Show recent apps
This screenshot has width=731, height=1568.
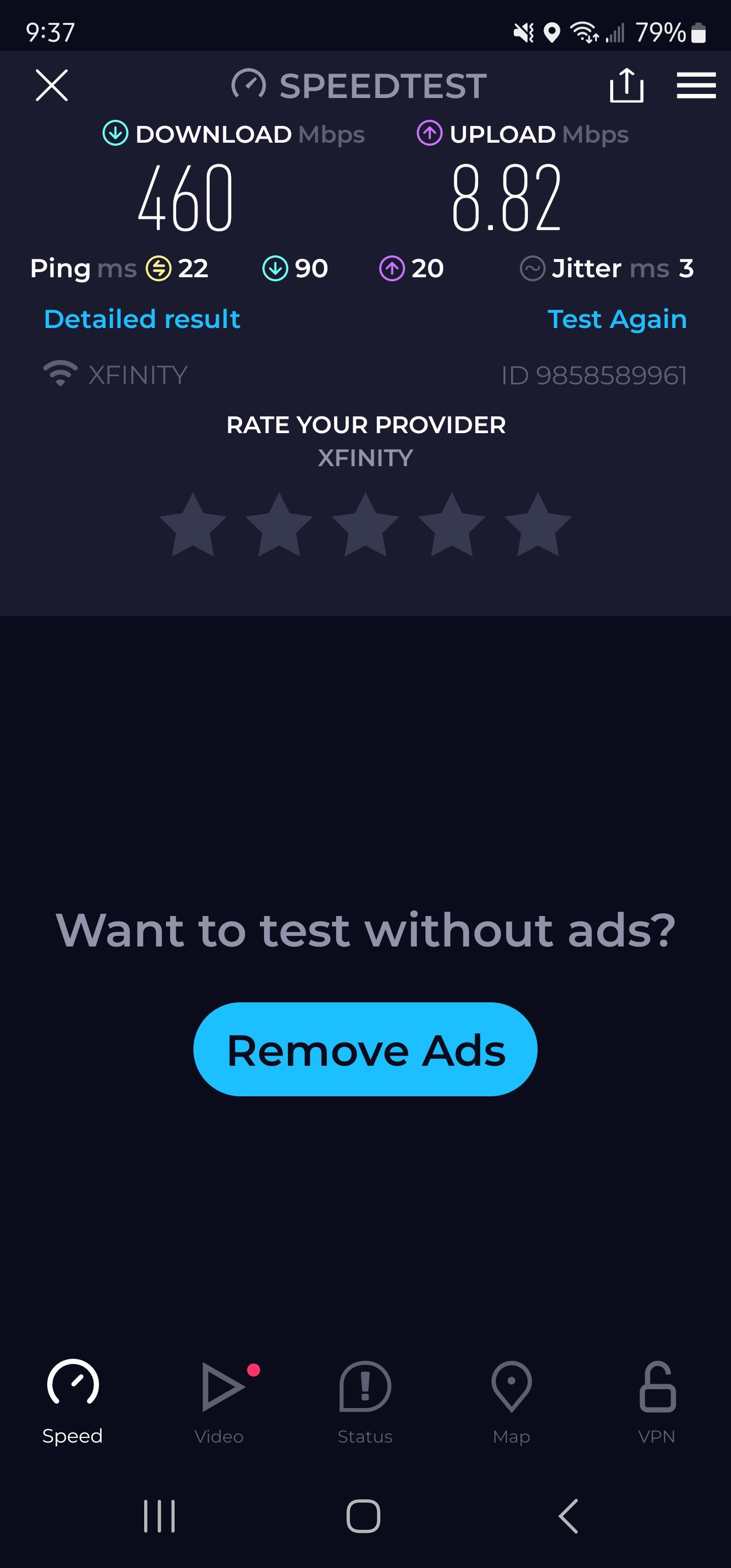(x=159, y=1515)
